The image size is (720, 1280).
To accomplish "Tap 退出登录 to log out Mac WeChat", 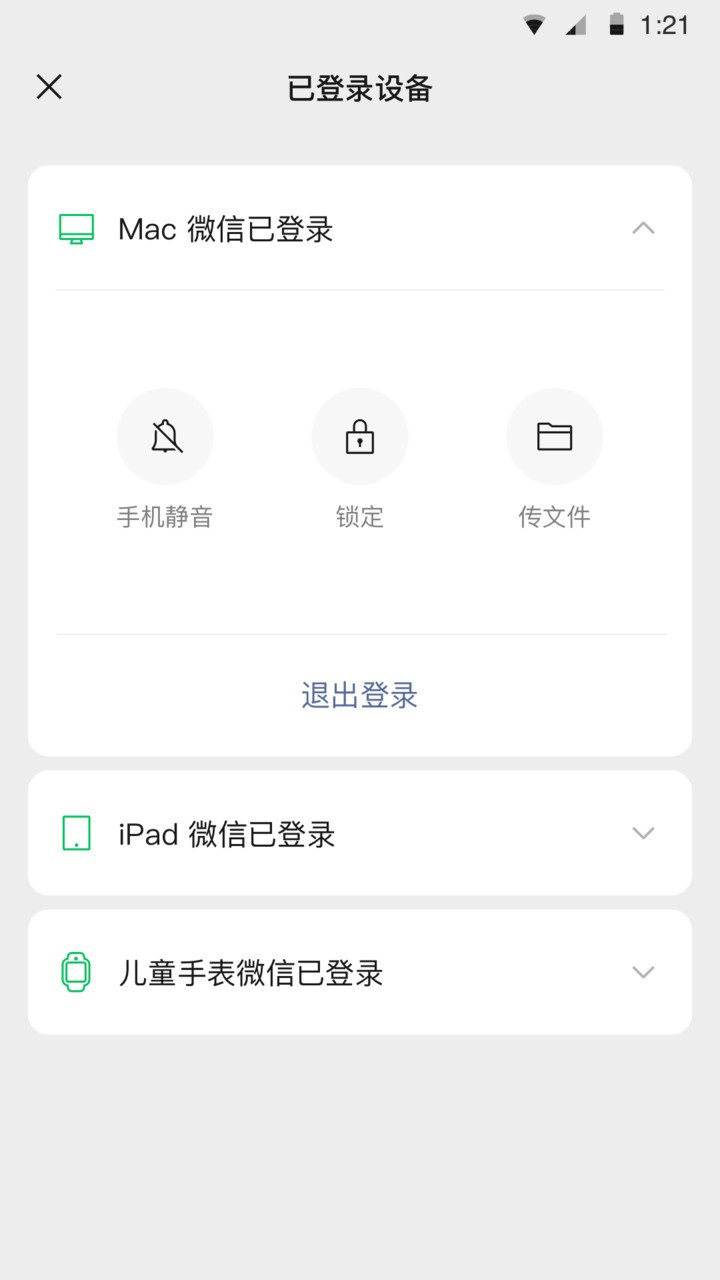I will [x=360, y=694].
